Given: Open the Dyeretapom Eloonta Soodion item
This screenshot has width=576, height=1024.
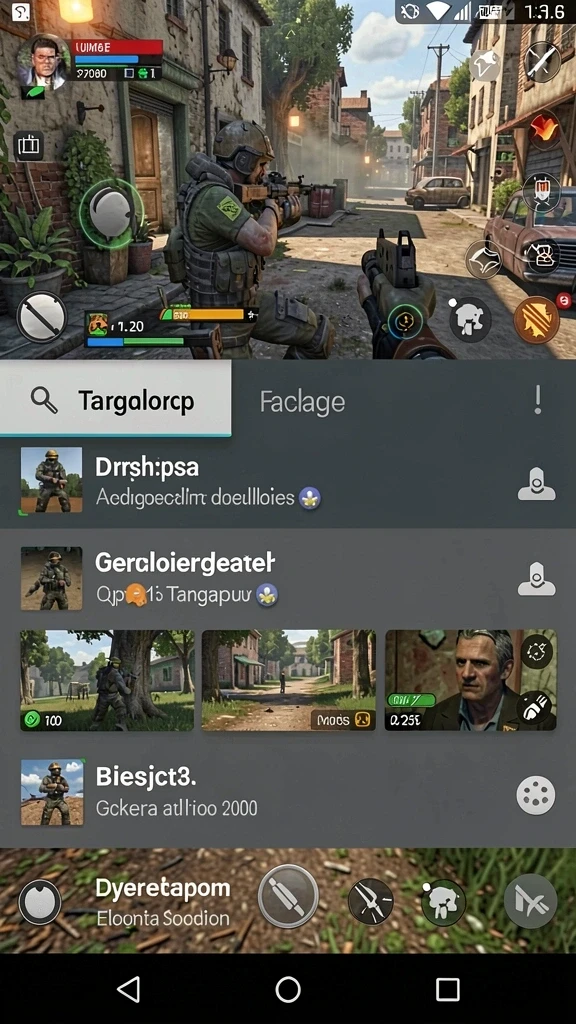Looking at the screenshot, I should click(163, 902).
